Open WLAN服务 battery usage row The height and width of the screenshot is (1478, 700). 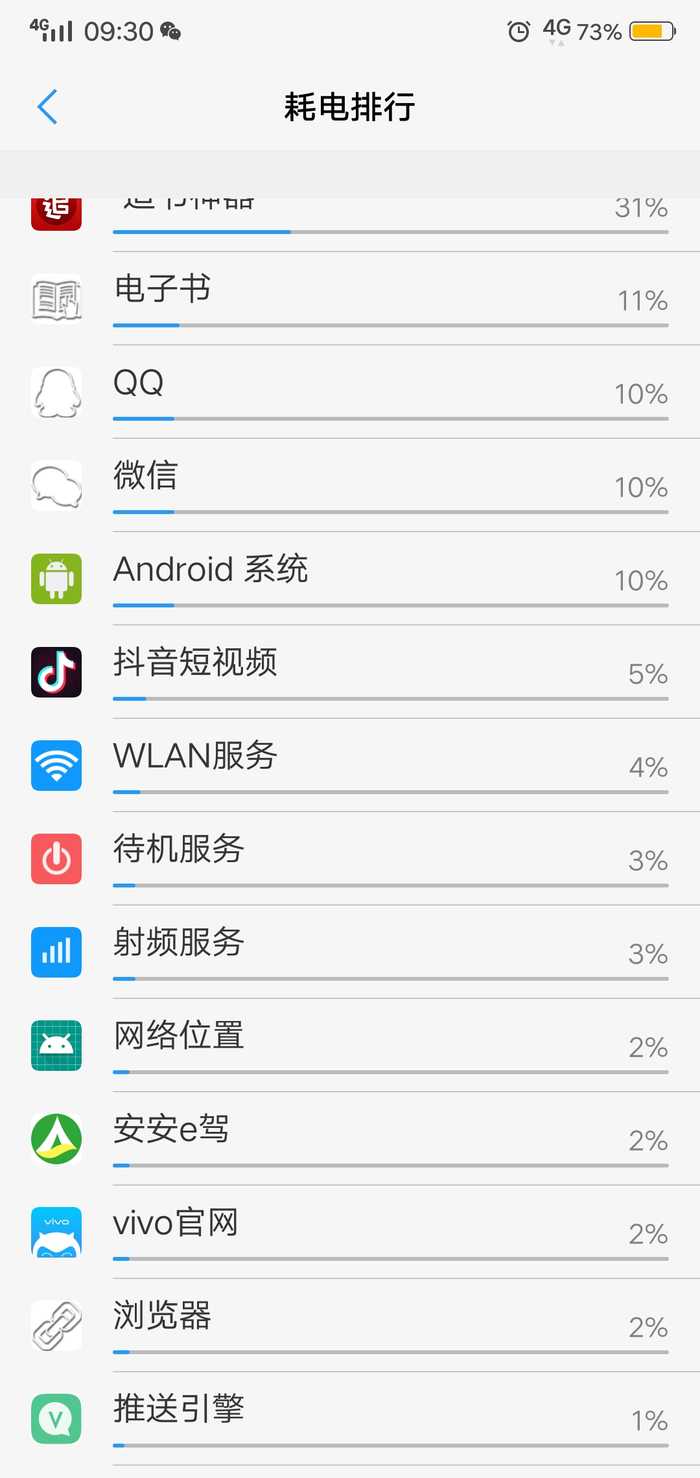click(x=350, y=765)
